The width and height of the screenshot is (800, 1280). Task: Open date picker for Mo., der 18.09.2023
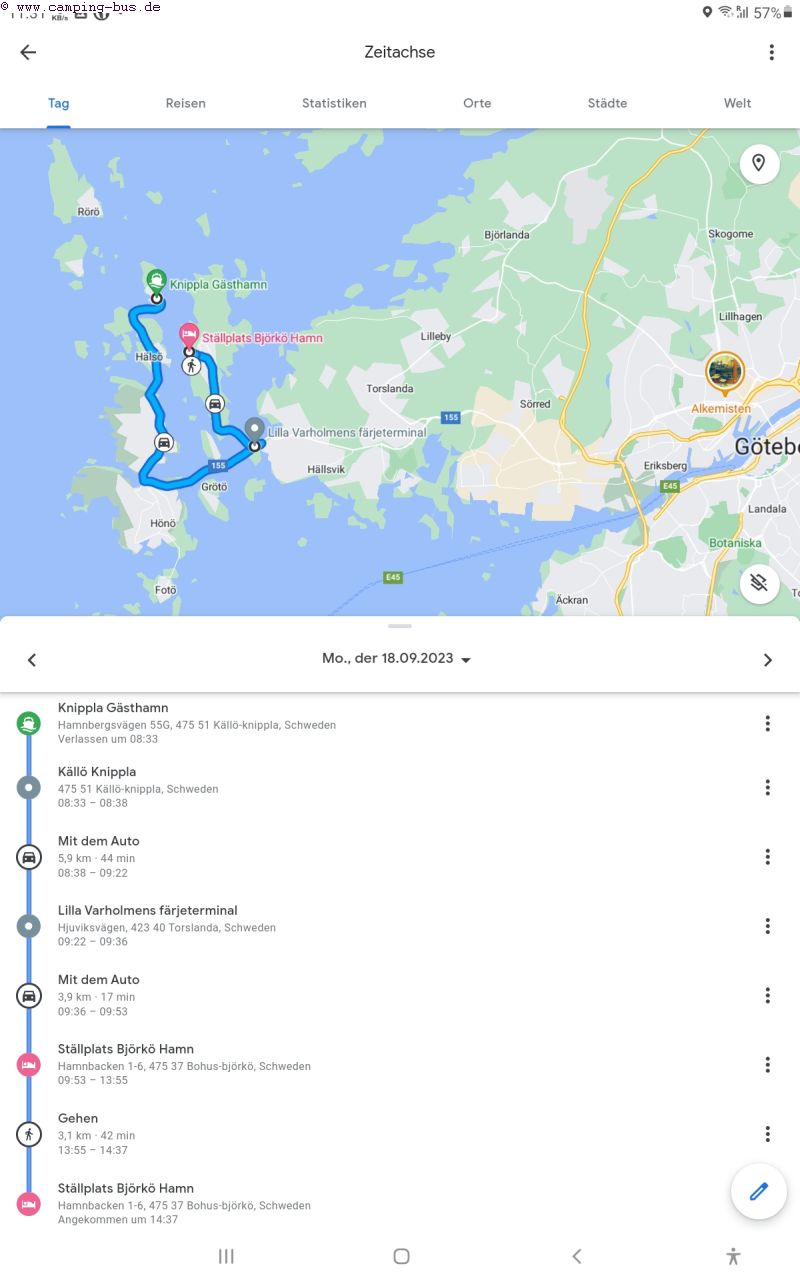pos(397,659)
